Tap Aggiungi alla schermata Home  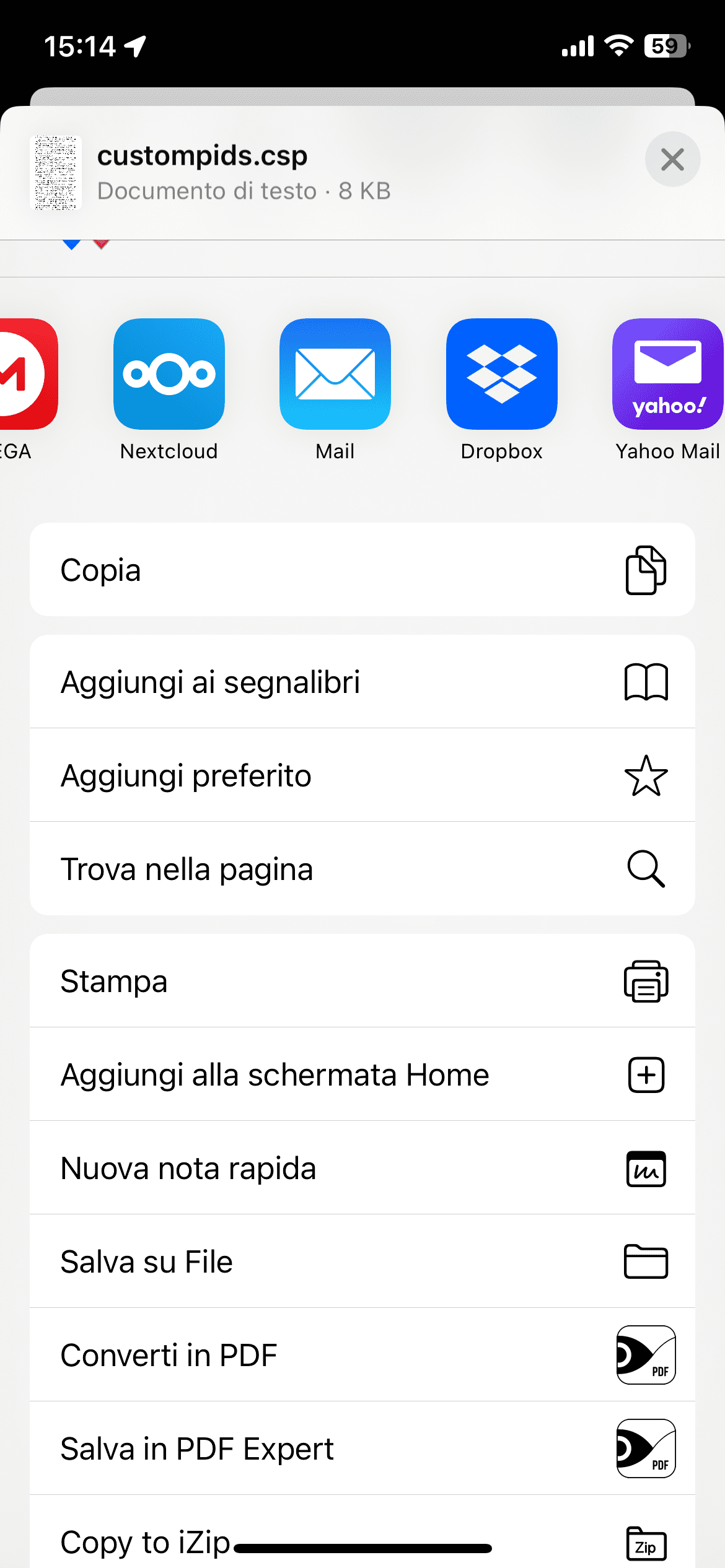point(362,1074)
